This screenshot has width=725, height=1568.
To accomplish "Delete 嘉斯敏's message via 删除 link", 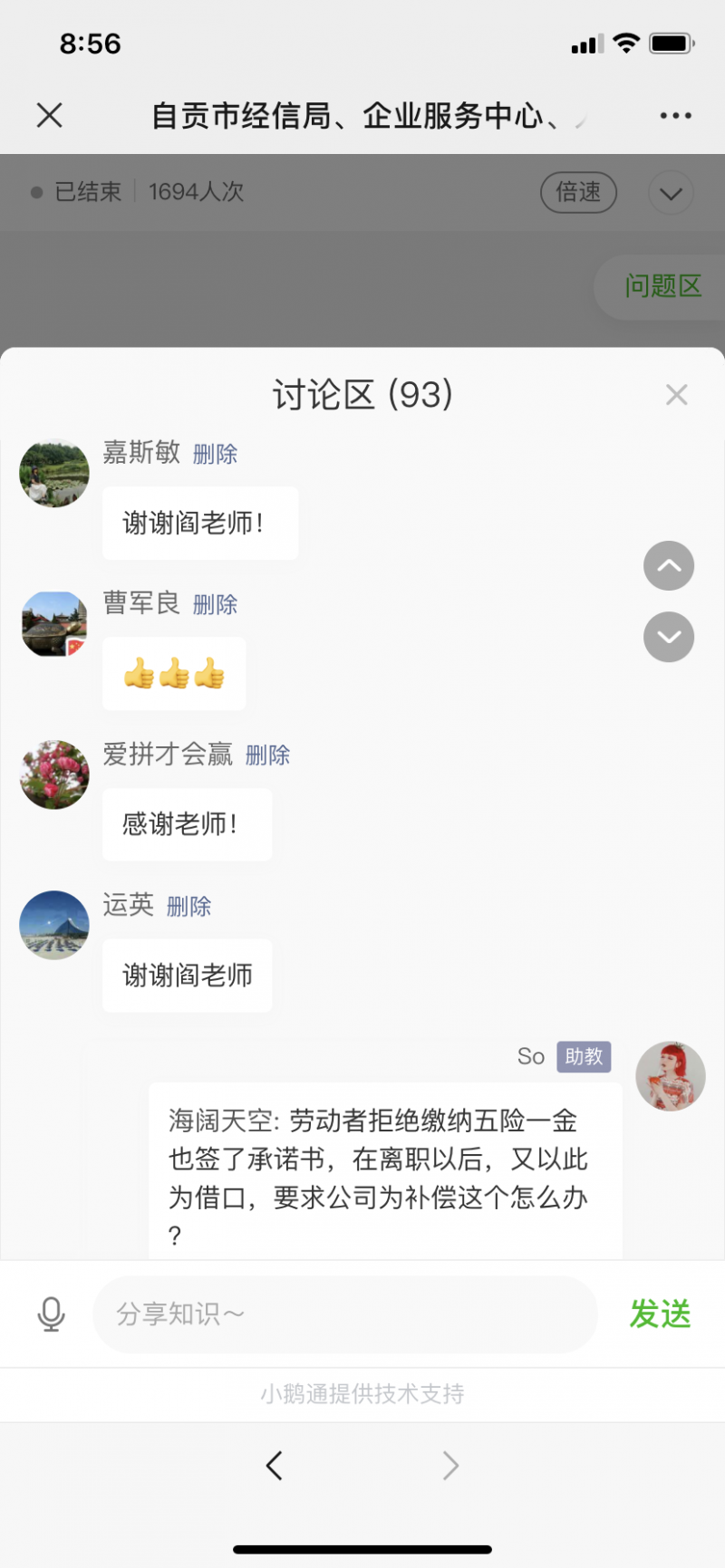I will [214, 454].
